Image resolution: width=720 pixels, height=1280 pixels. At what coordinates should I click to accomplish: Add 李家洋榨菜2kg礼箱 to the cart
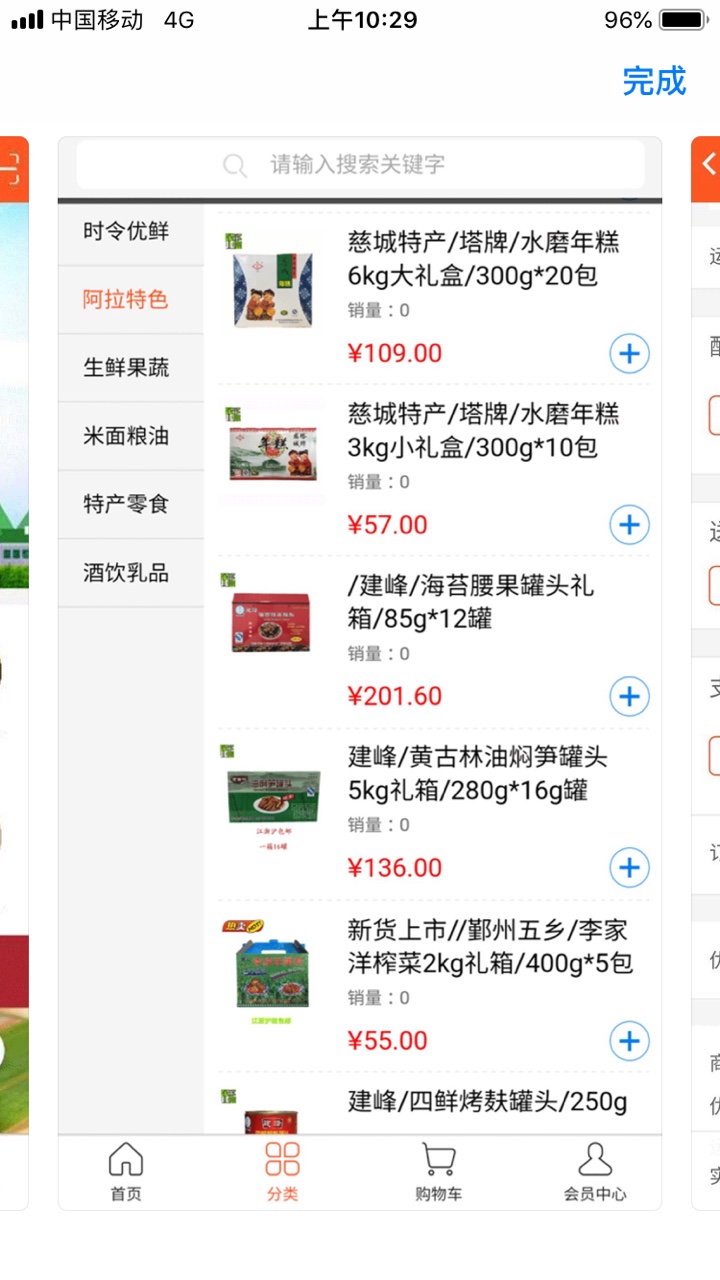tap(629, 1041)
